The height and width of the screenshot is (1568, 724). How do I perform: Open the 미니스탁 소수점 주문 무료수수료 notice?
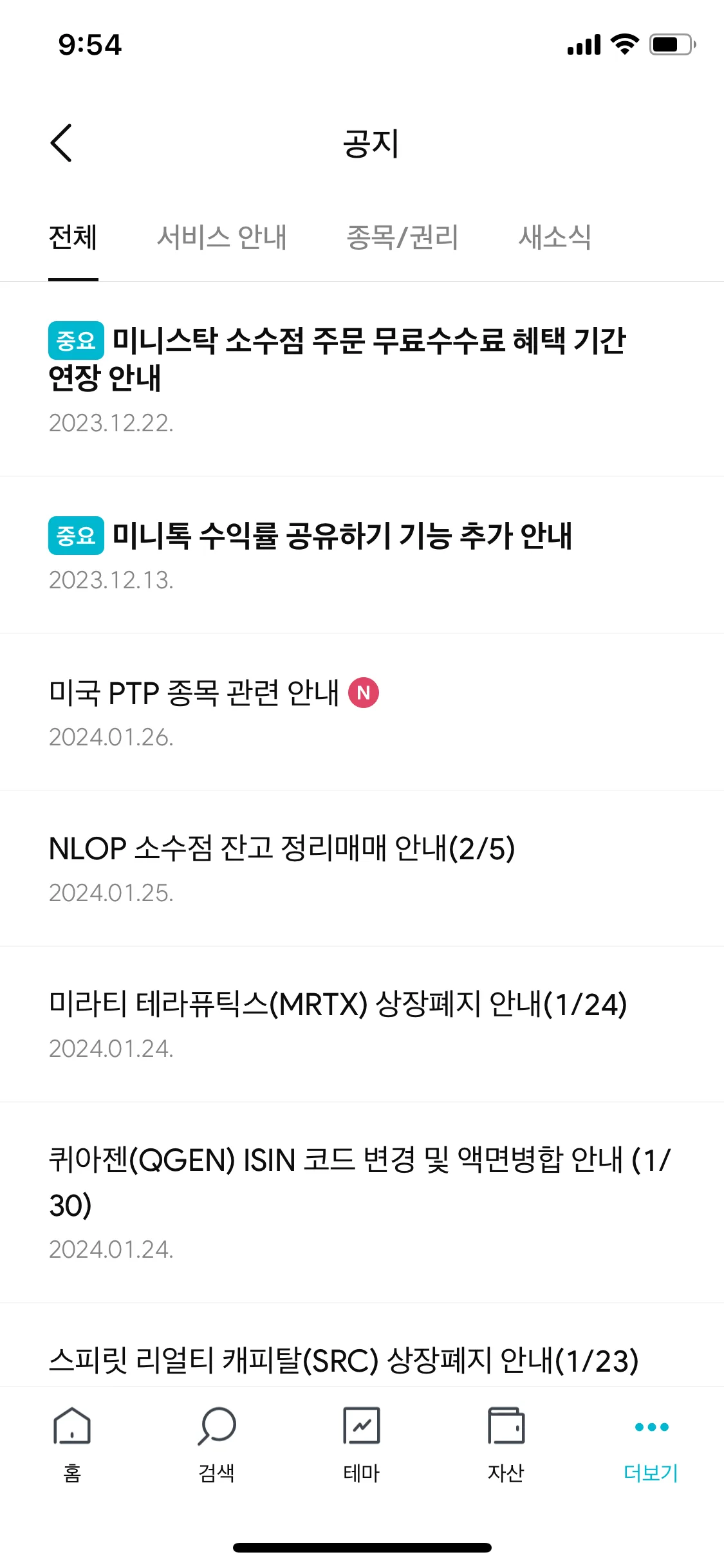[x=337, y=359]
